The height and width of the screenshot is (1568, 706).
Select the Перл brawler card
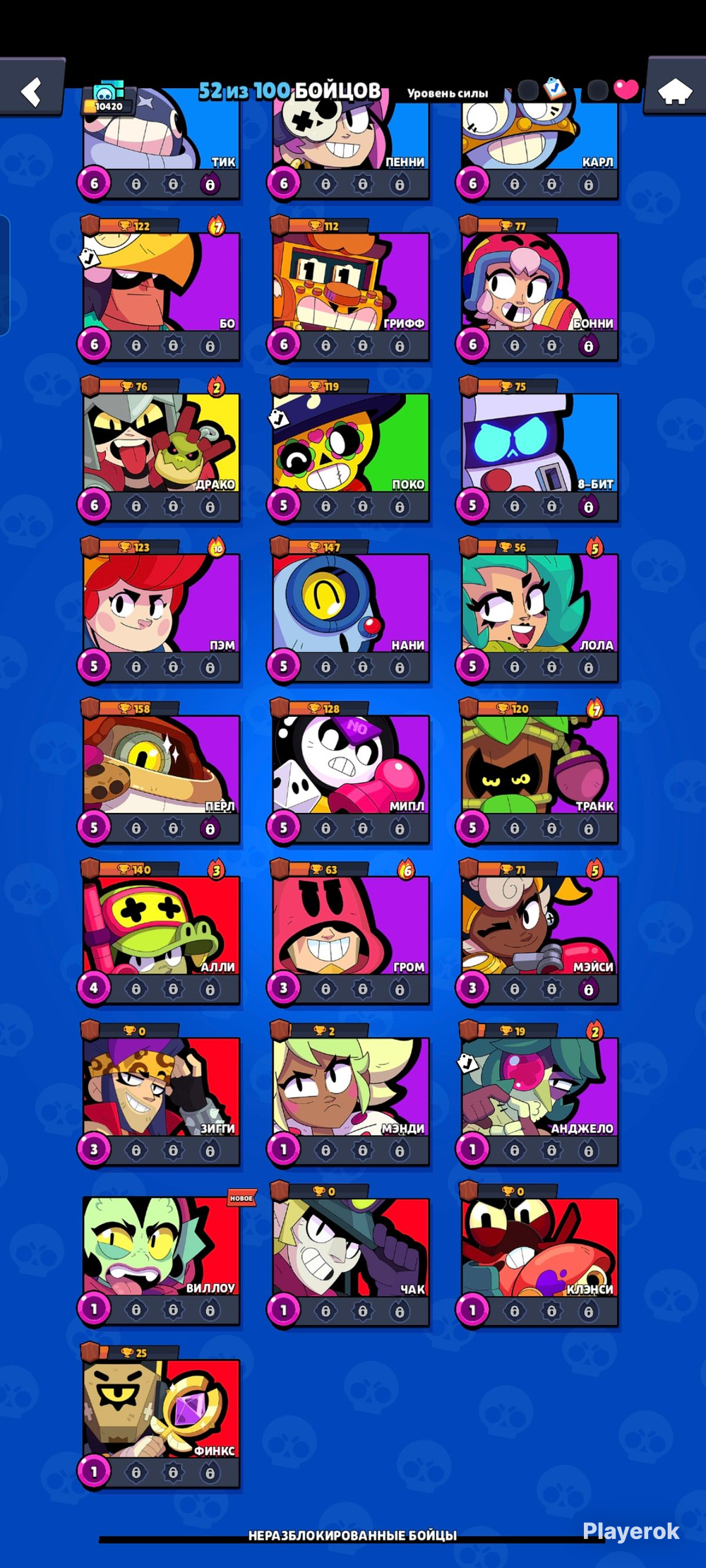161,766
